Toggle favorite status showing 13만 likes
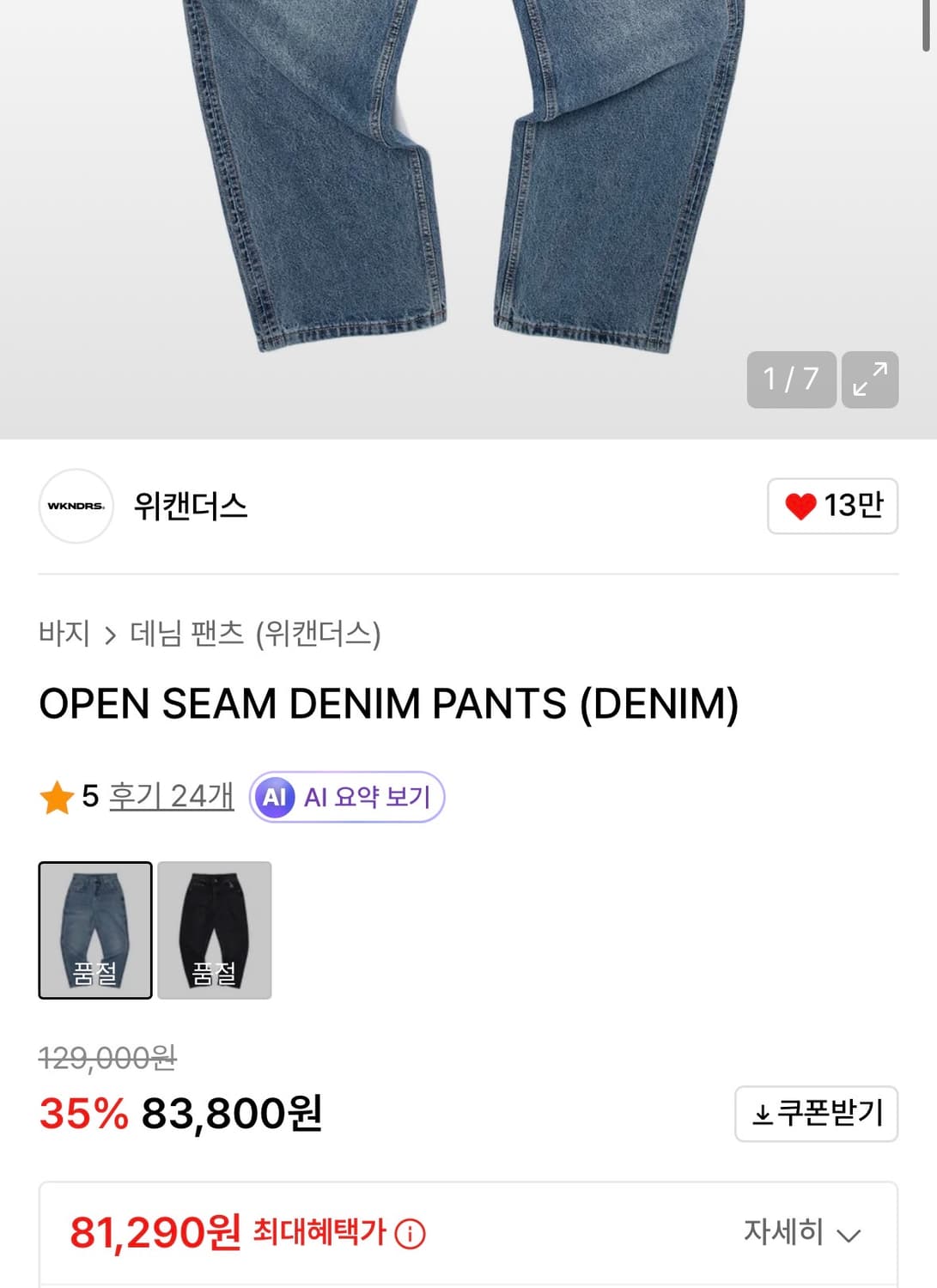Image resolution: width=937 pixels, height=1288 pixels. coord(831,507)
